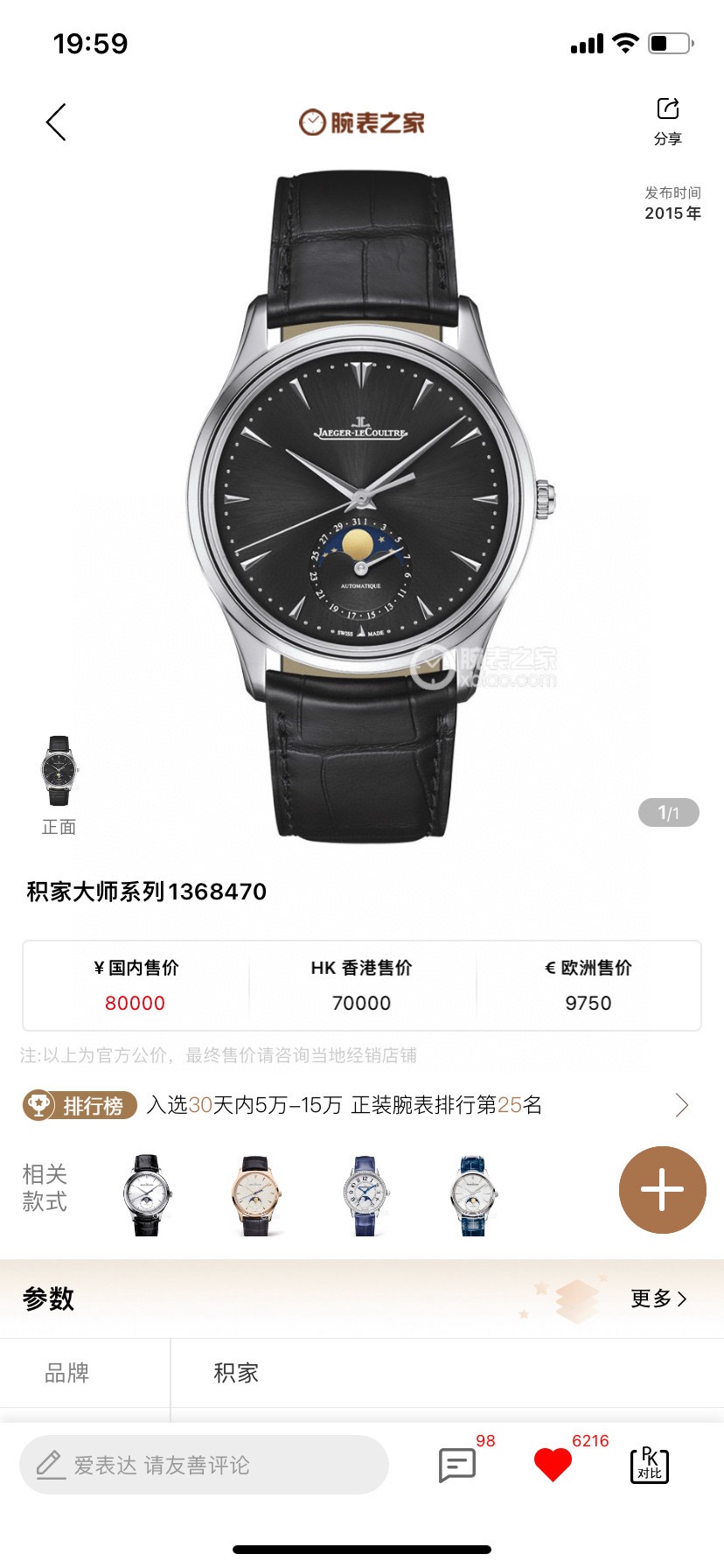Viewport: 724px width, 1568px height.
Task: Expand 更多 parameters
Action: pos(658,1298)
